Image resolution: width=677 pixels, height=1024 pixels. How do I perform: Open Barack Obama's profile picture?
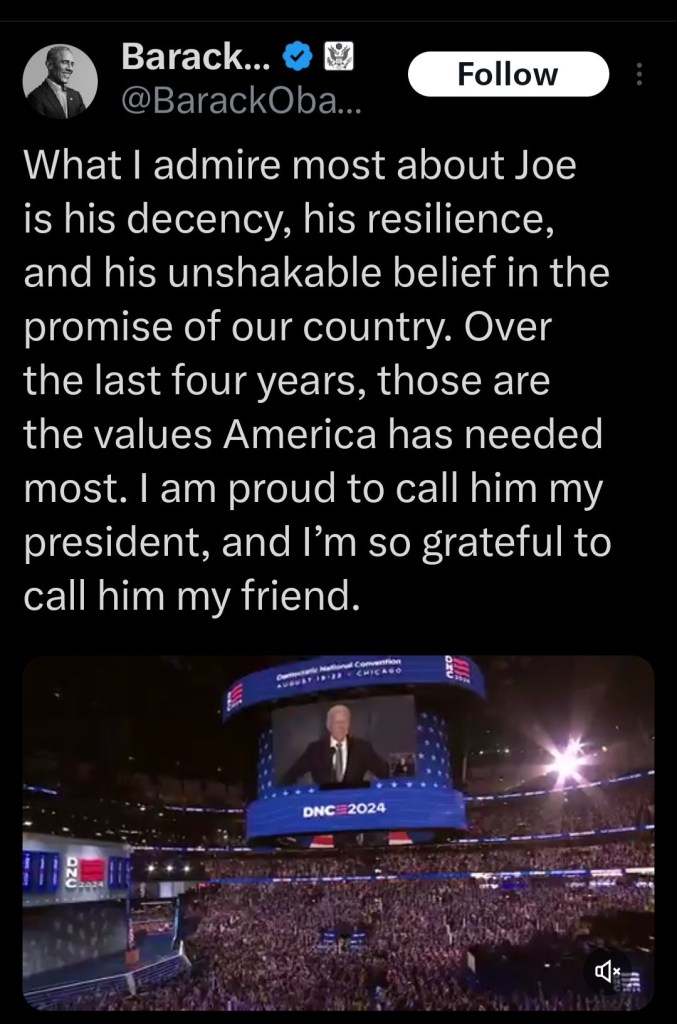pyautogui.click(x=60, y=82)
